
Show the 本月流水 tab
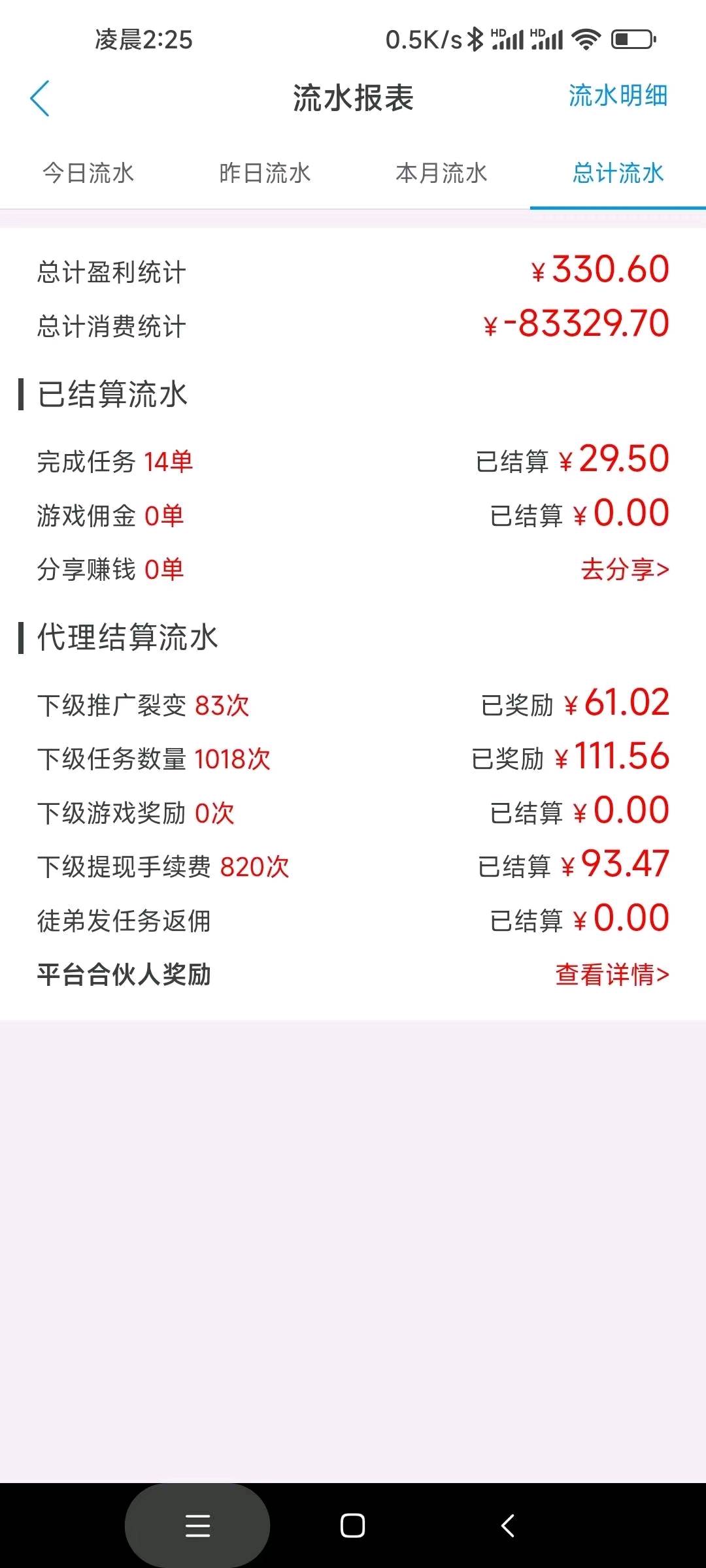(x=441, y=173)
